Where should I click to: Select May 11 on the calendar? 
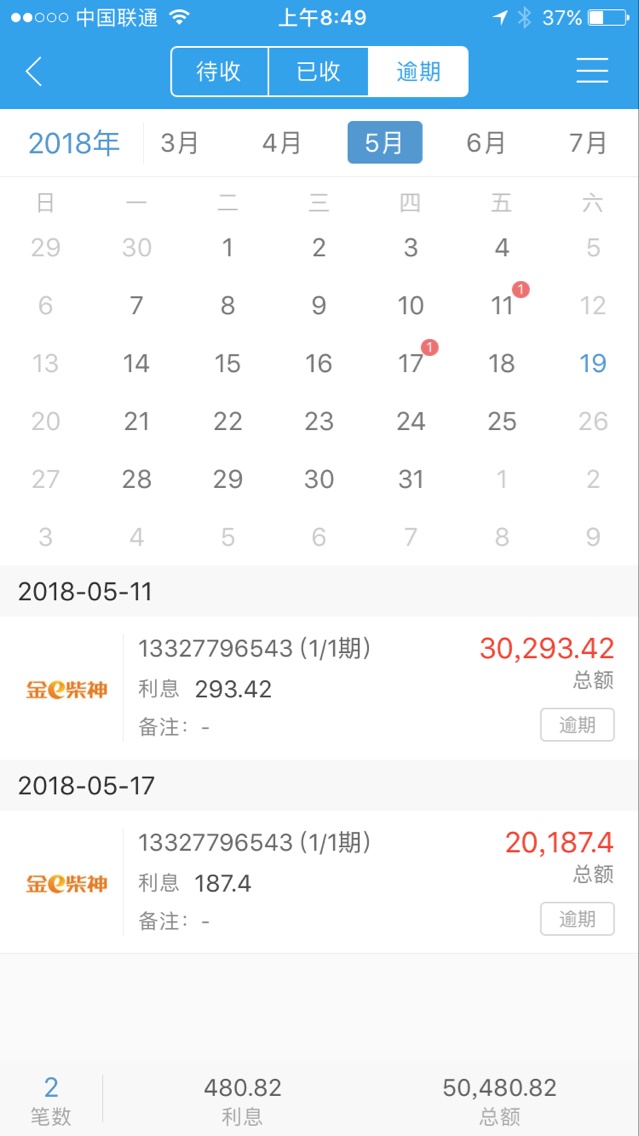[502, 305]
